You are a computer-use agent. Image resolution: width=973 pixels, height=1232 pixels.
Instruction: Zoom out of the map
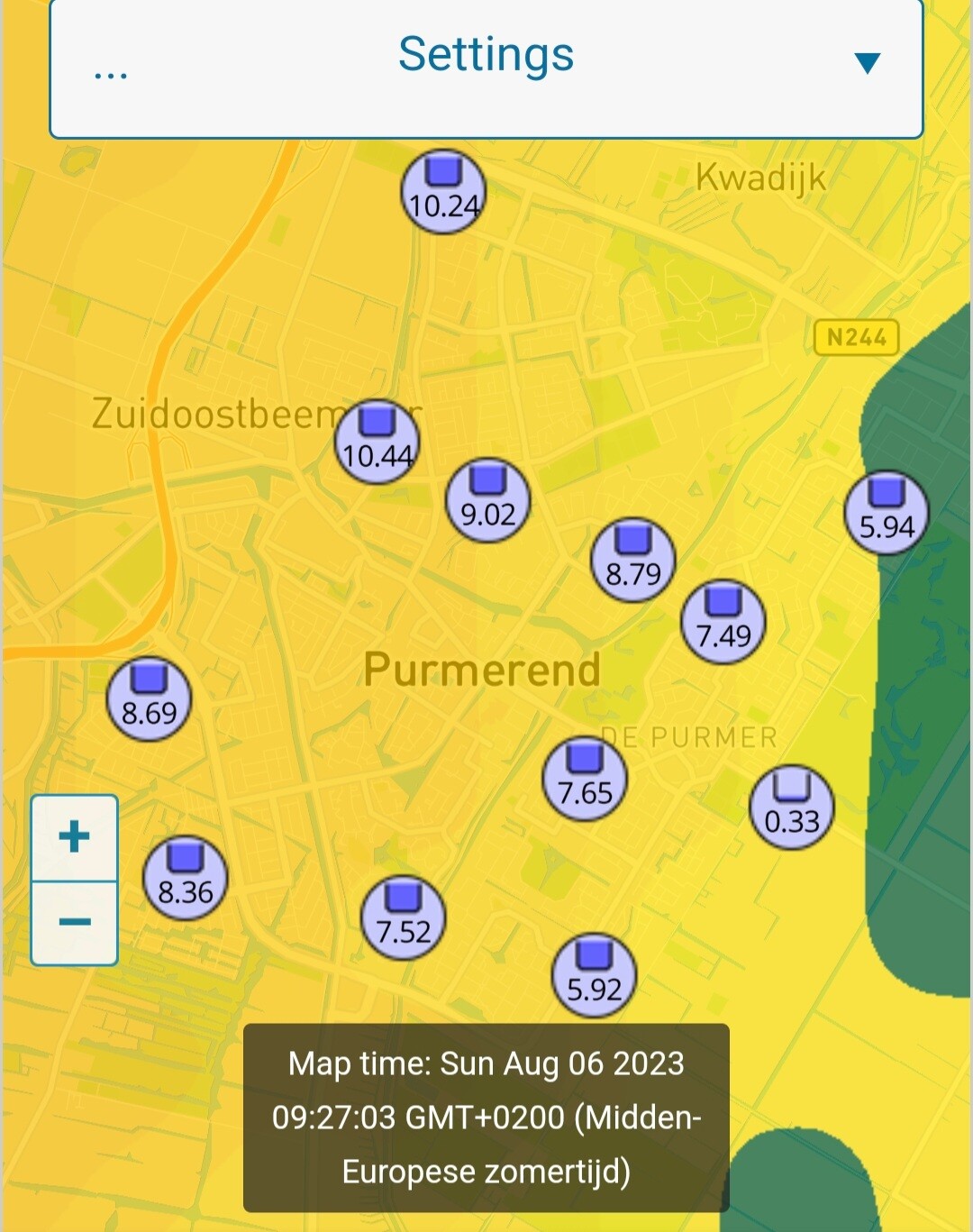(x=75, y=922)
